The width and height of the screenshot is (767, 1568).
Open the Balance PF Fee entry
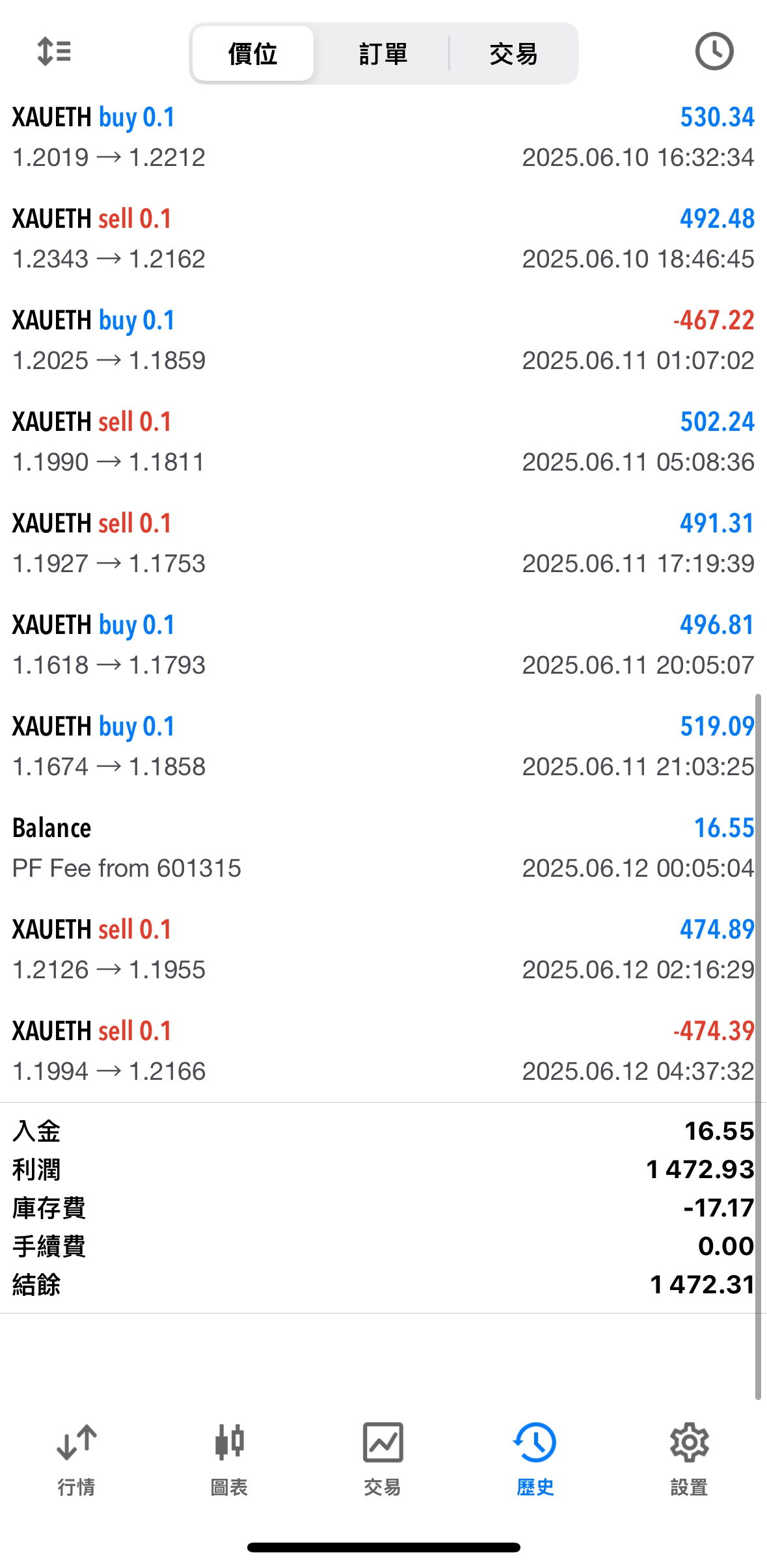pyautogui.click(x=383, y=848)
